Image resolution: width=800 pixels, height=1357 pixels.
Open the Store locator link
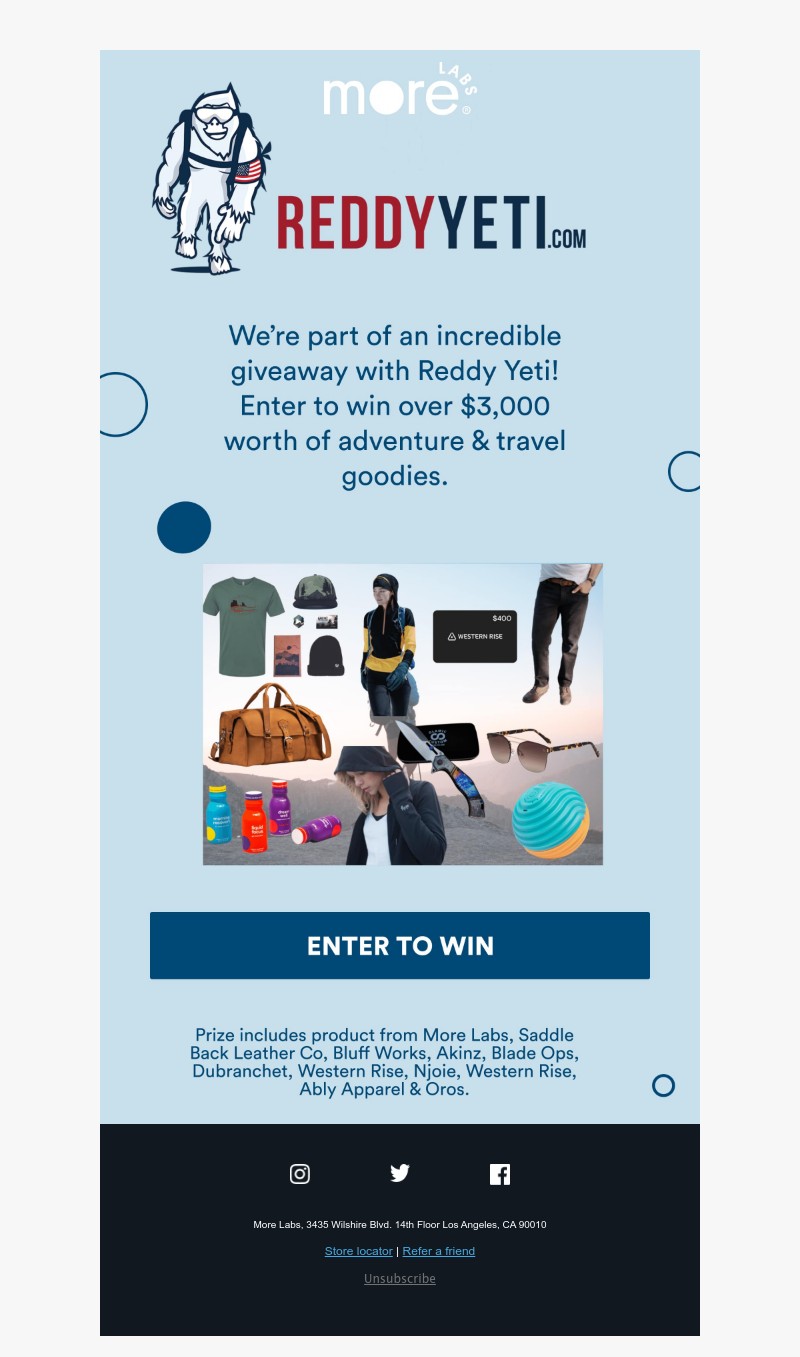click(x=359, y=1251)
